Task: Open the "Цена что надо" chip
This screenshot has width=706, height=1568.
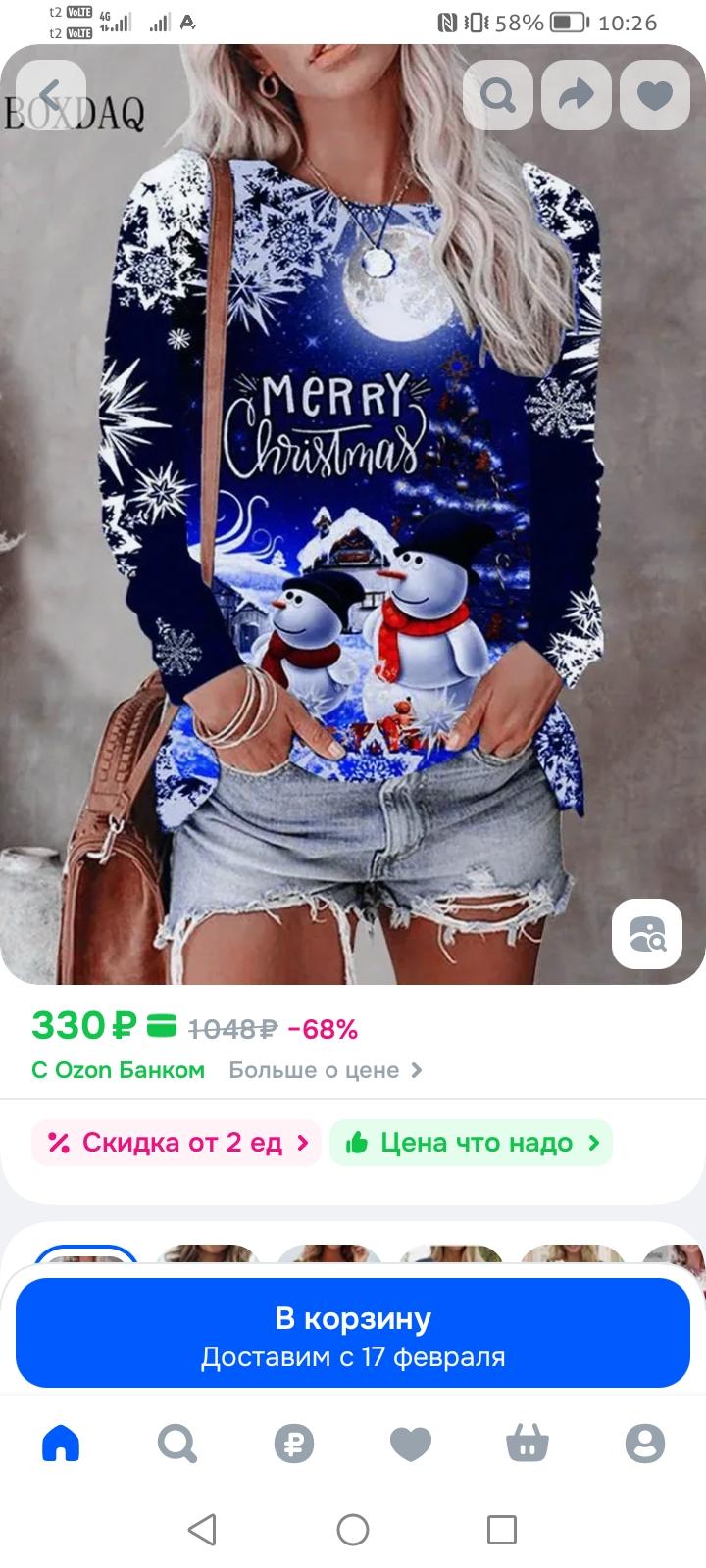Action: [472, 1143]
